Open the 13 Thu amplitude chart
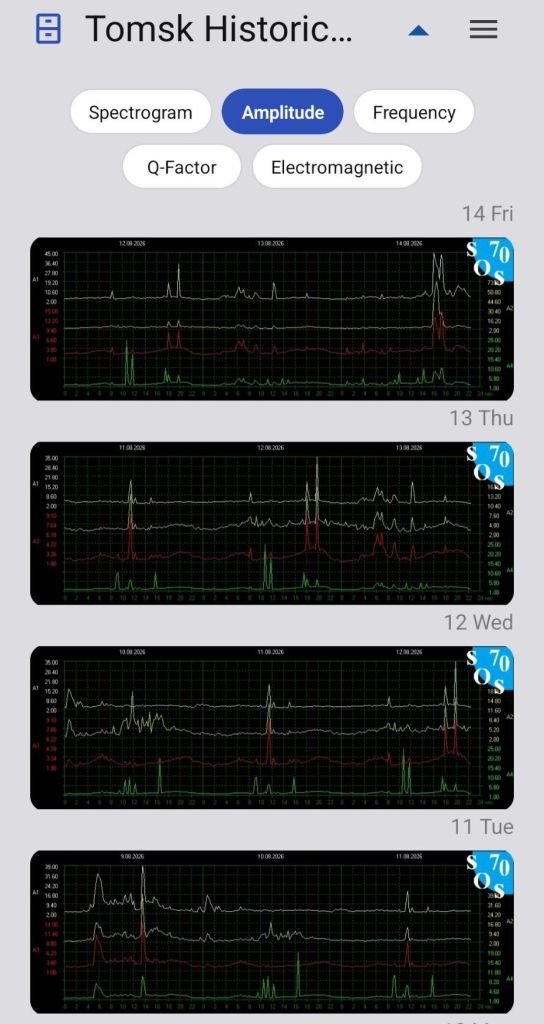Image resolution: width=544 pixels, height=1024 pixels. [272, 523]
